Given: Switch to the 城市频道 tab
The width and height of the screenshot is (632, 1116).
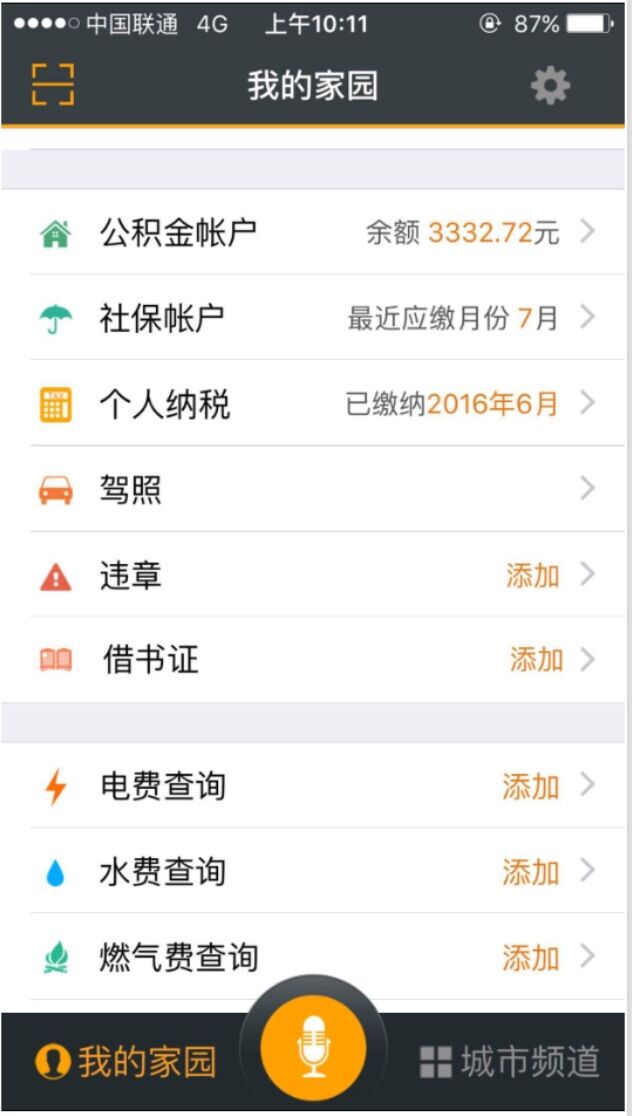Looking at the screenshot, I should 510,1062.
